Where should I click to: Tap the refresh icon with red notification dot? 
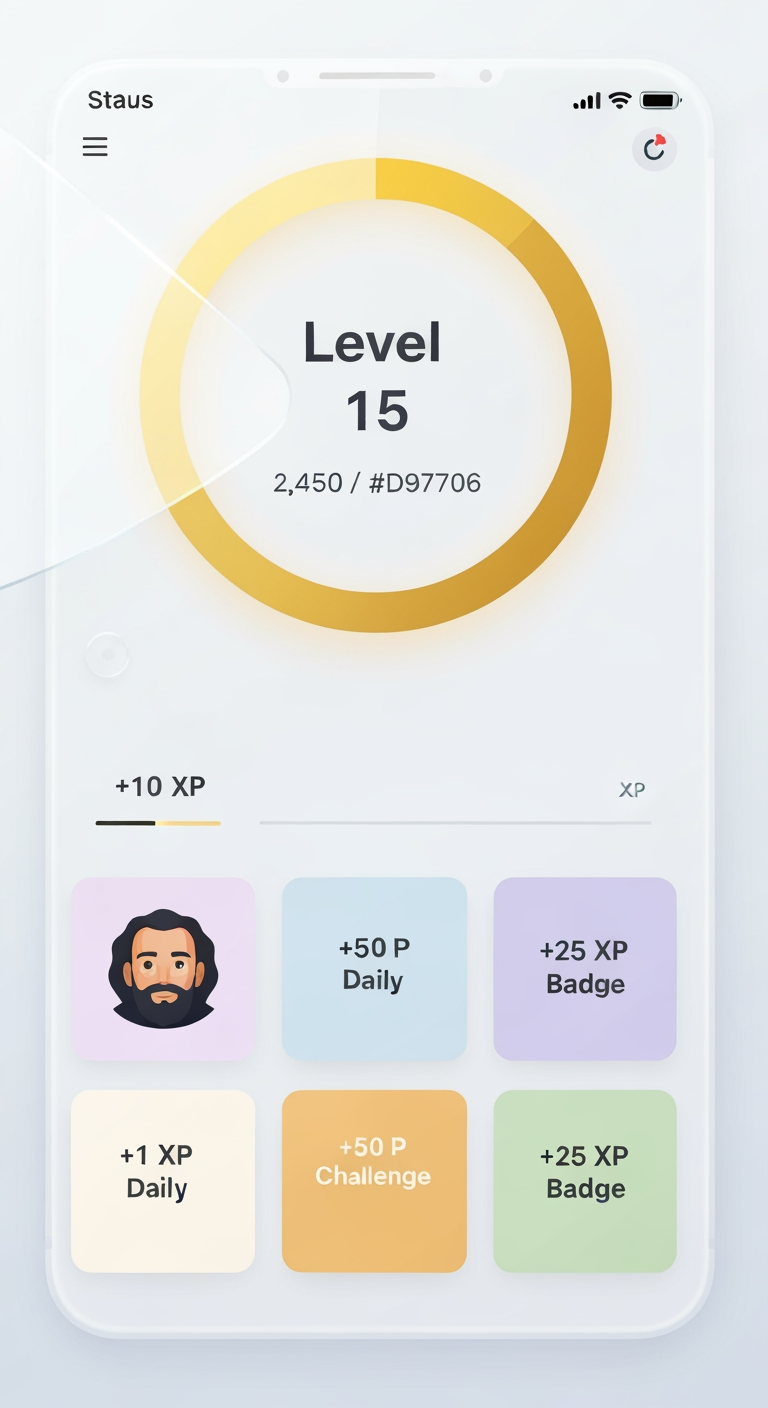[x=655, y=148]
